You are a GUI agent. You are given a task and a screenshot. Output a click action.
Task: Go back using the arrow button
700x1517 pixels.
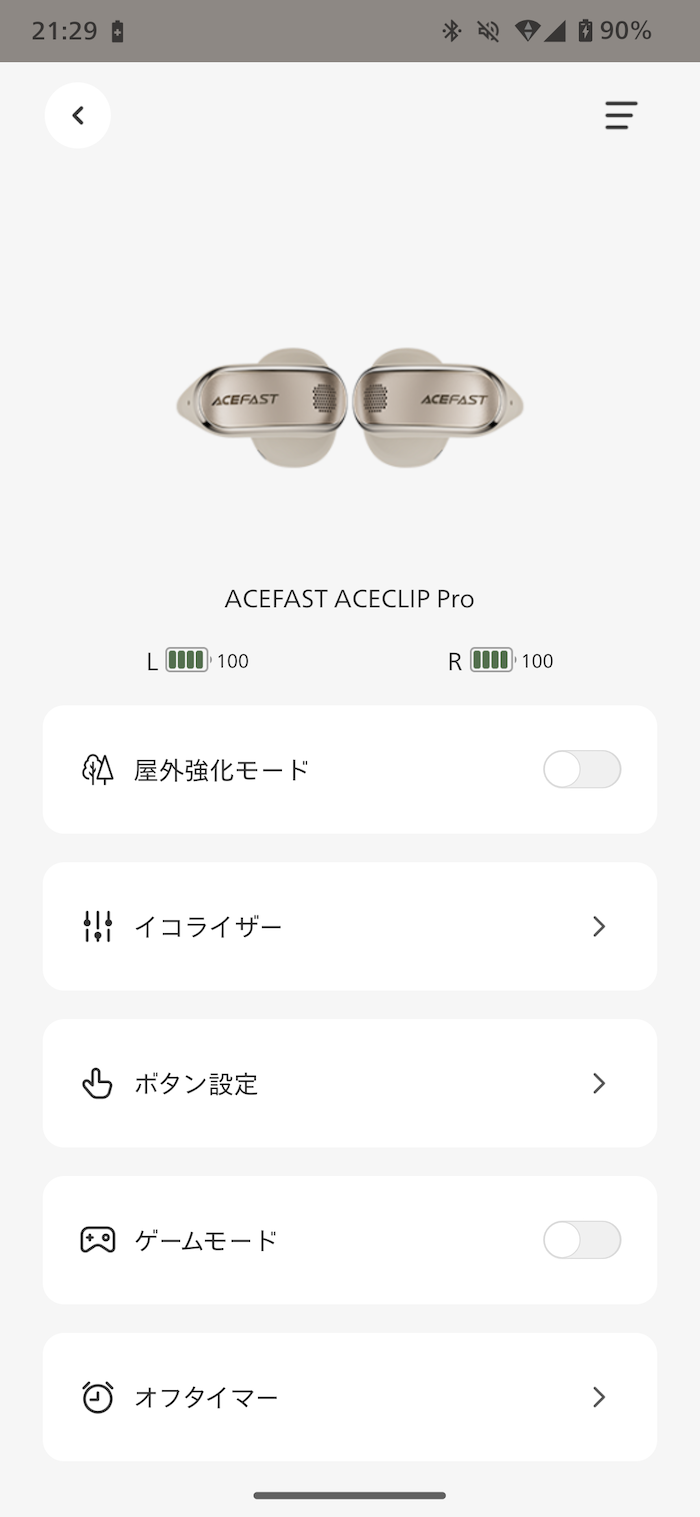(78, 116)
